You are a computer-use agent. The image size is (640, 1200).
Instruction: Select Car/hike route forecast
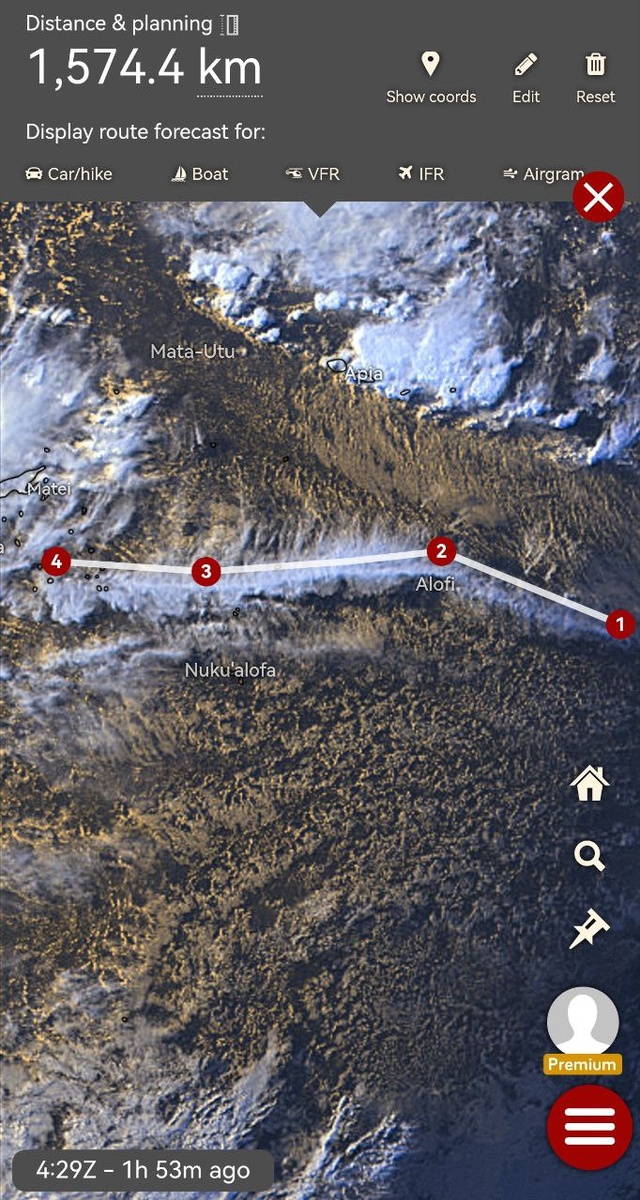69,174
